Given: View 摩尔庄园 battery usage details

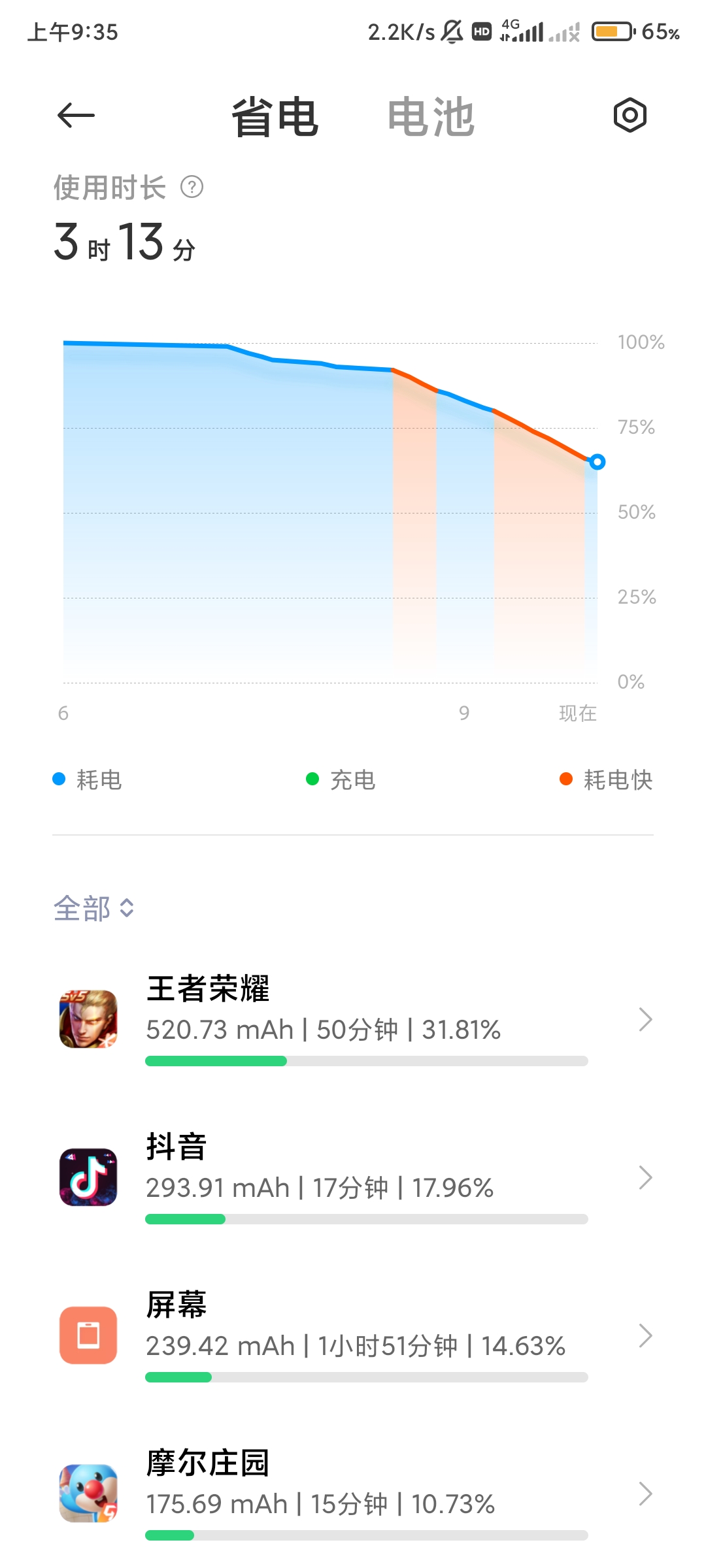Looking at the screenshot, I should click(353, 1494).
